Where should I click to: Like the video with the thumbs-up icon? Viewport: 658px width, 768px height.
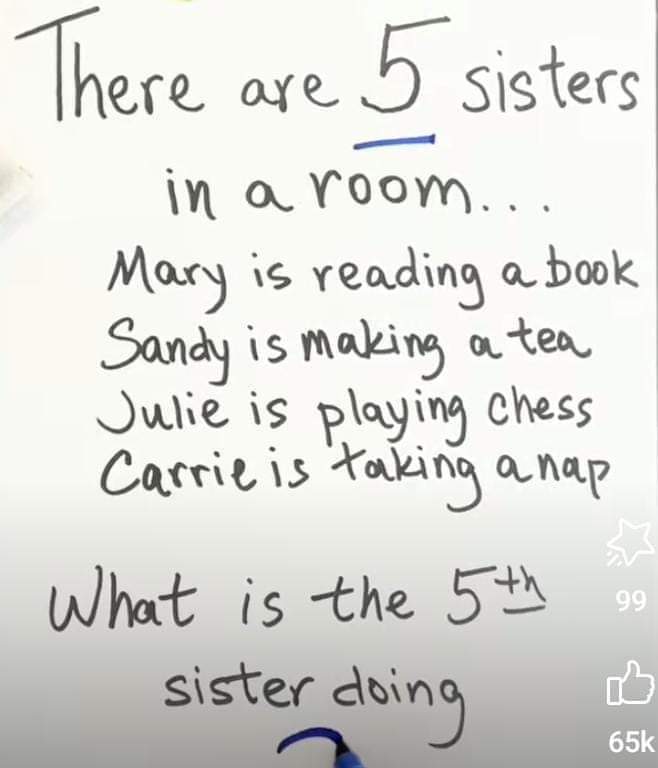(630, 690)
